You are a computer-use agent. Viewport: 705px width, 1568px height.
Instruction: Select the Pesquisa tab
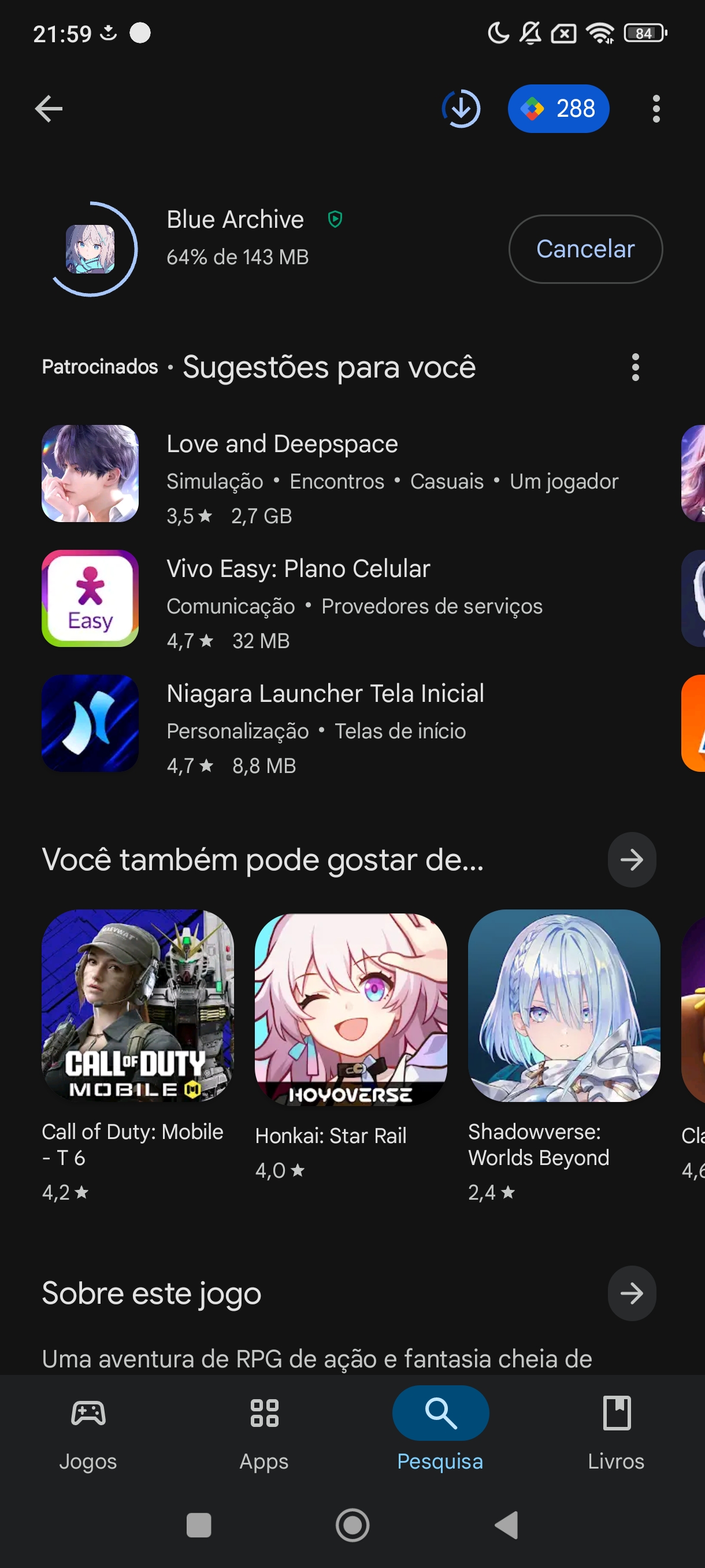coord(440,1433)
